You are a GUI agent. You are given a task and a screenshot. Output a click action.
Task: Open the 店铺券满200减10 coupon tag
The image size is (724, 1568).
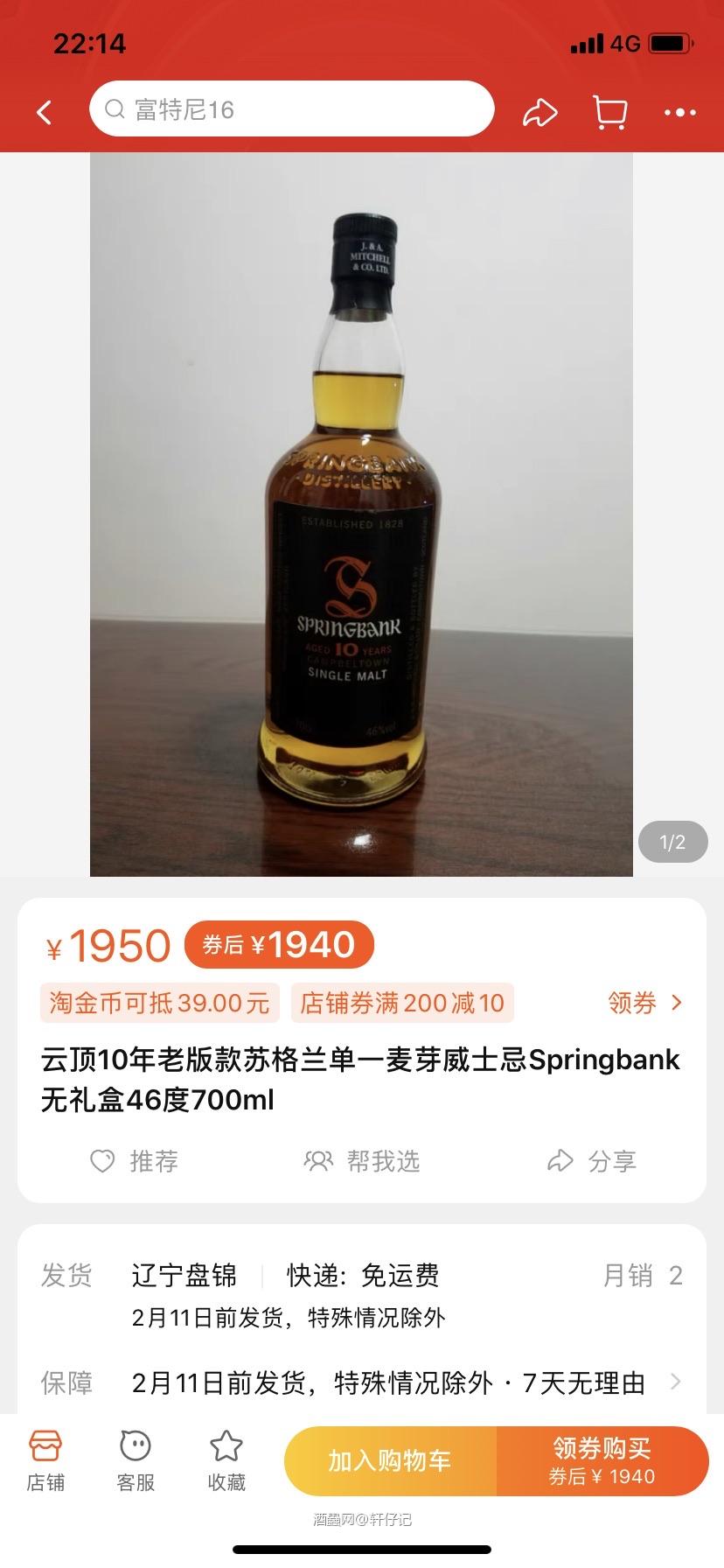(x=401, y=1003)
